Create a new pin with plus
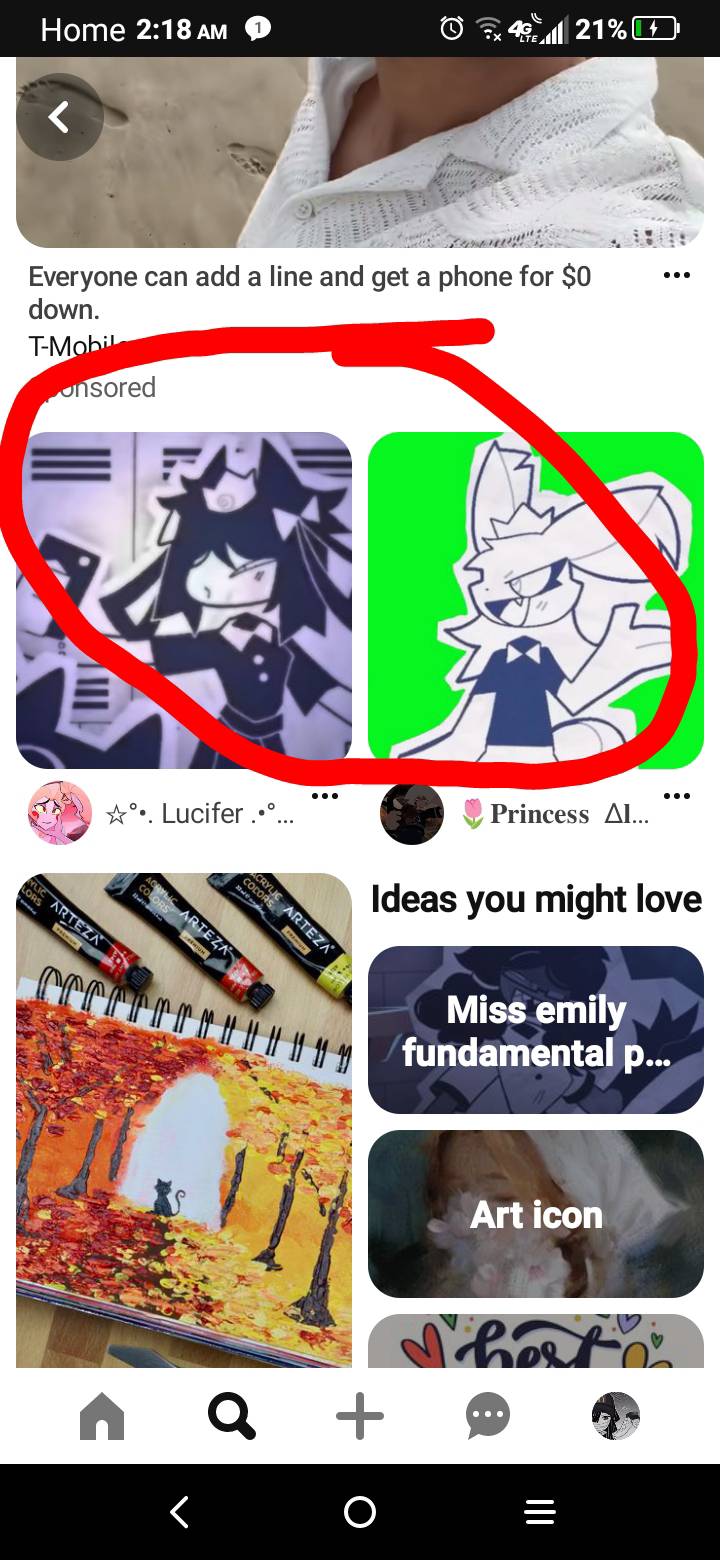 [360, 1416]
